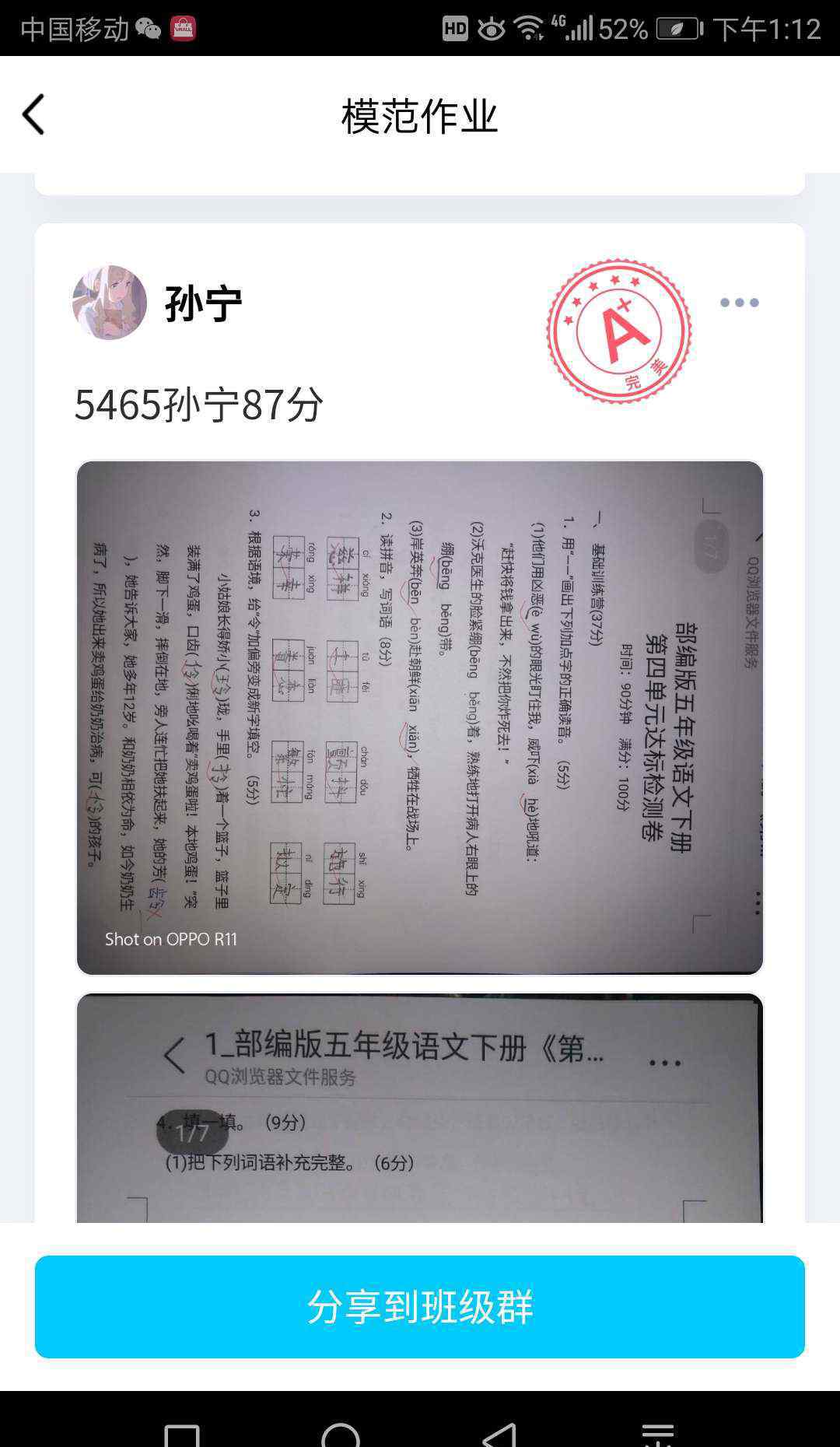Go back using the top-left arrow
This screenshot has height=1447, width=840.
click(33, 115)
